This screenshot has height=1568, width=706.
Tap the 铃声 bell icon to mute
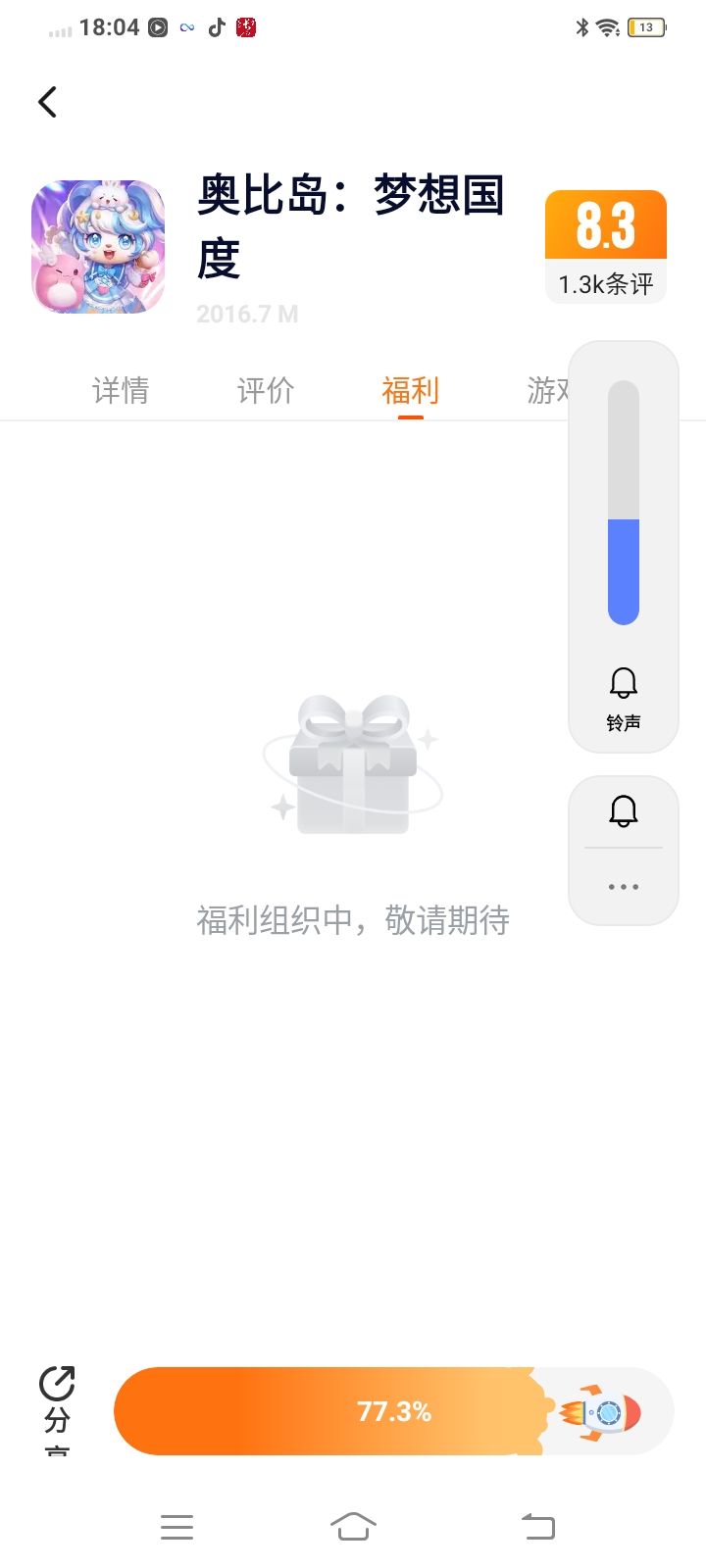click(x=624, y=683)
